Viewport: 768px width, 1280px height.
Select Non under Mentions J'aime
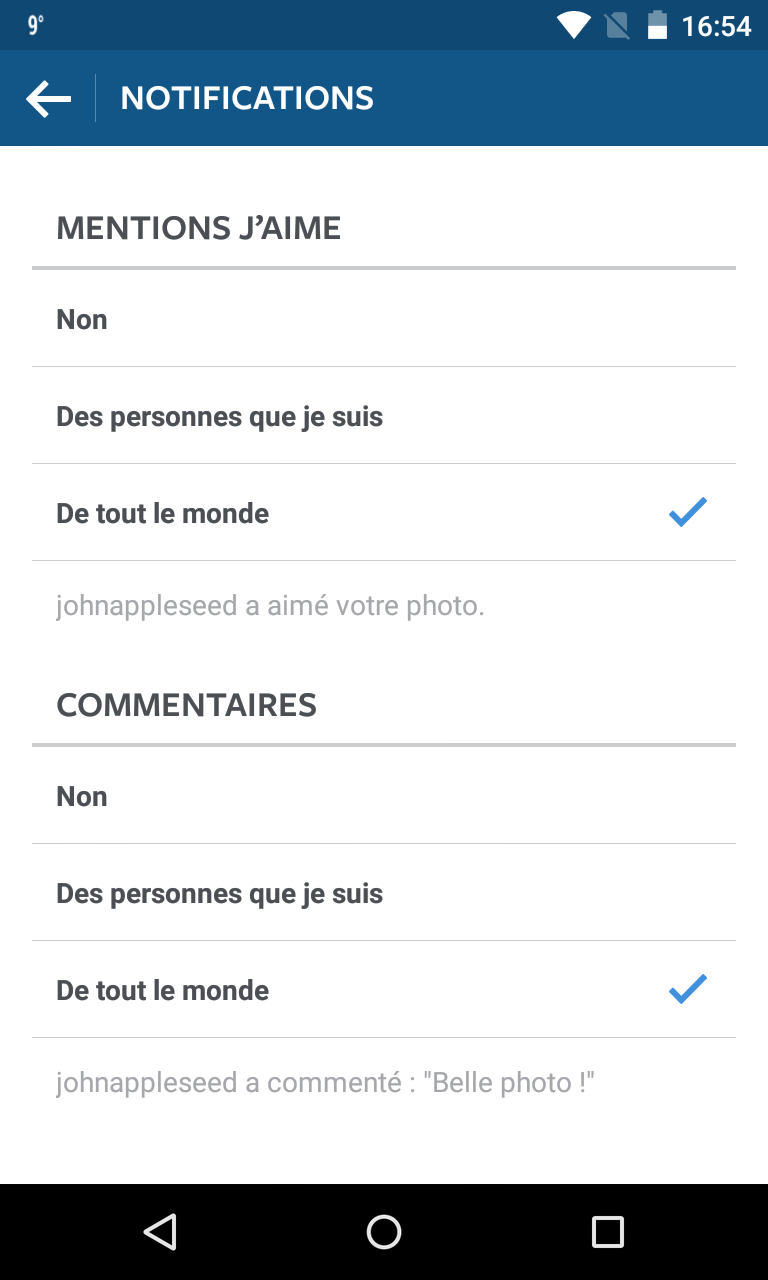pos(384,319)
